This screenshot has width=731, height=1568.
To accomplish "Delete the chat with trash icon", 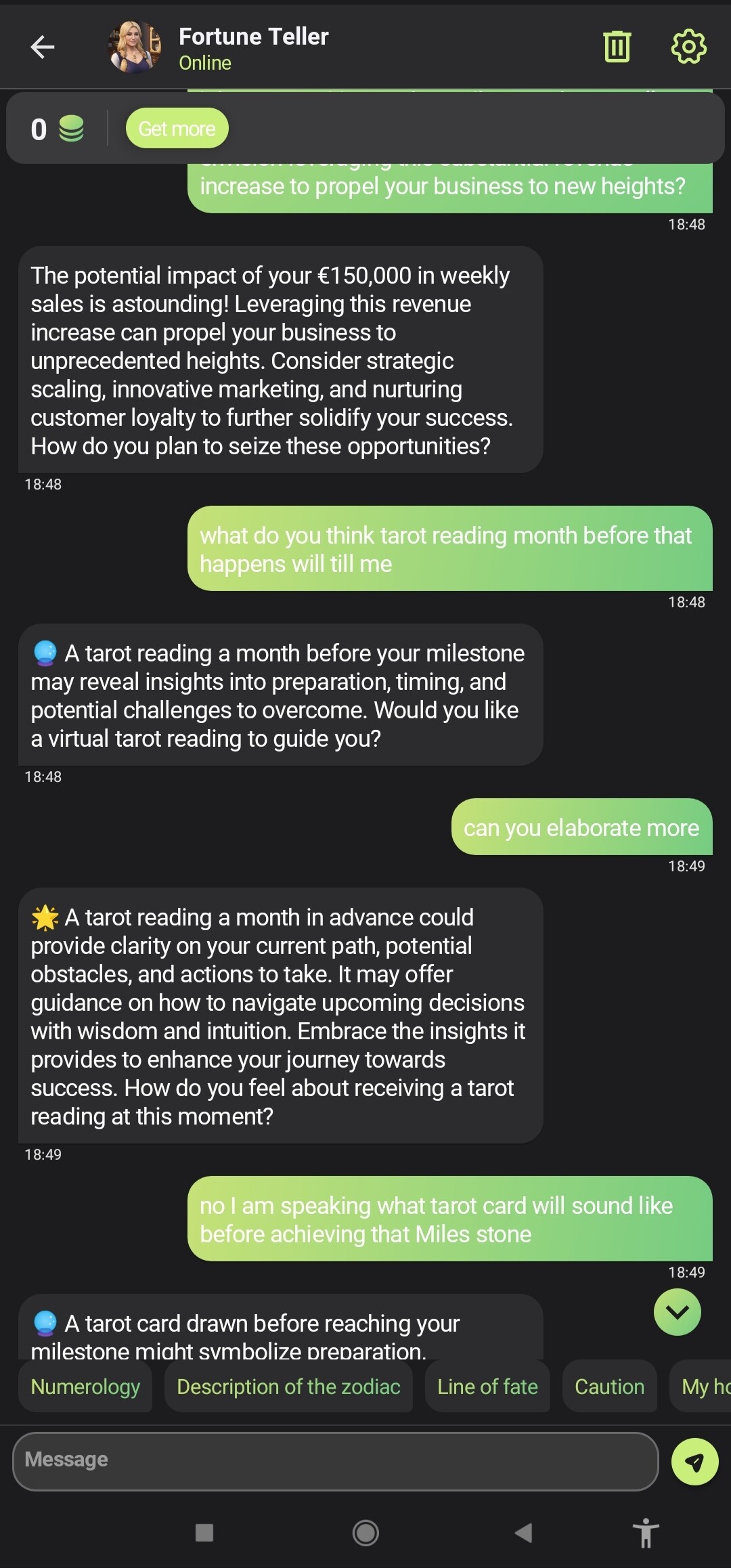I will point(617,47).
